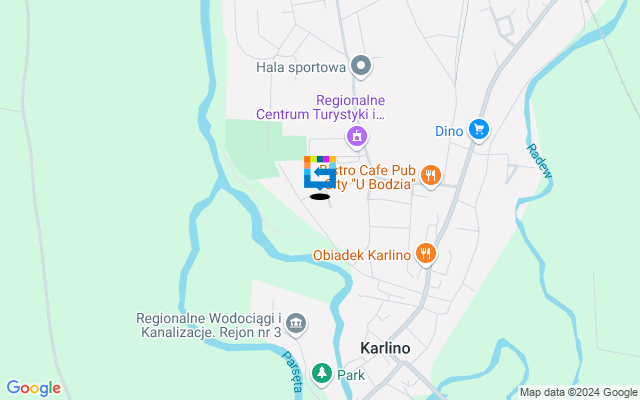The image size is (640, 400).
Task: Tap the Bistro Cafe Pub "U Bodzia" restaurant pin
Action: 431,175
